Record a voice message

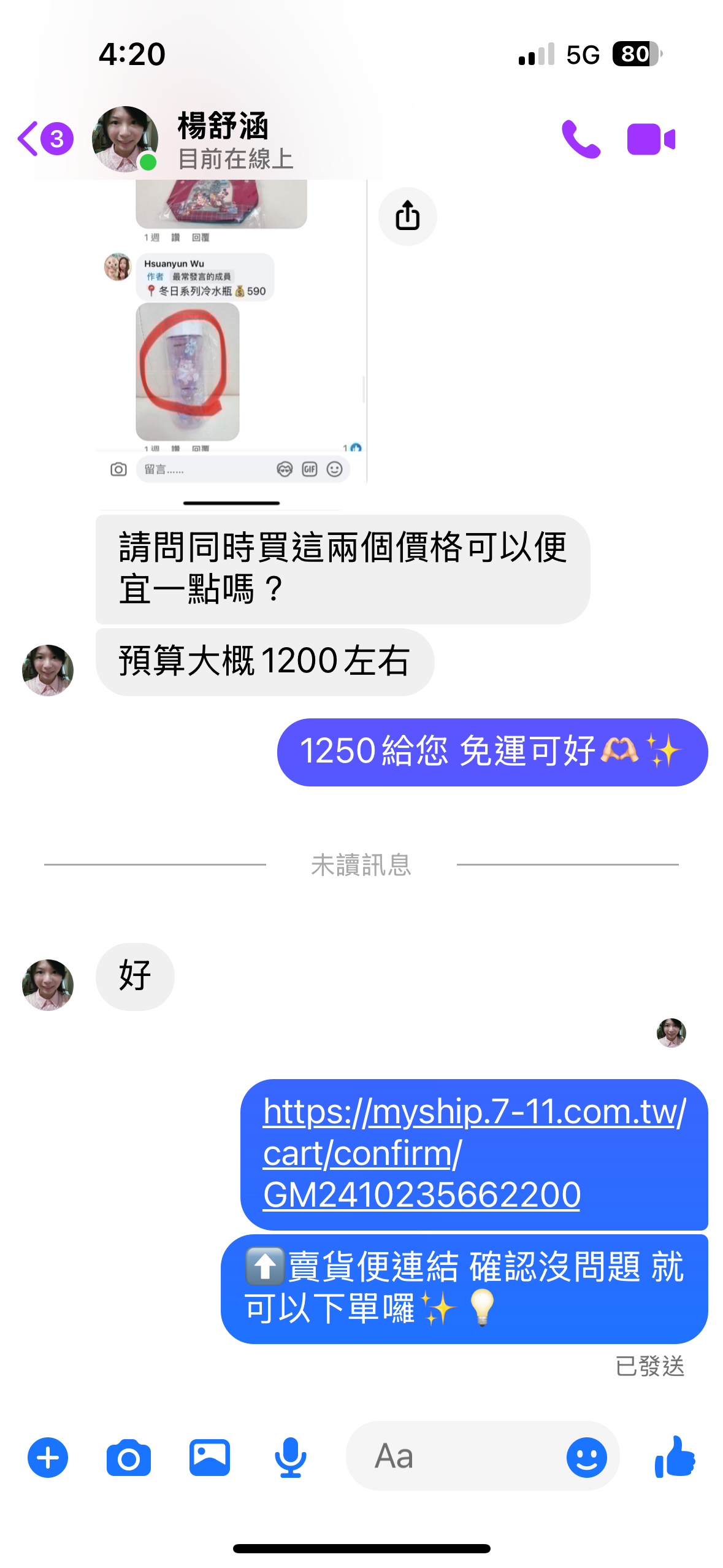coord(290,1458)
